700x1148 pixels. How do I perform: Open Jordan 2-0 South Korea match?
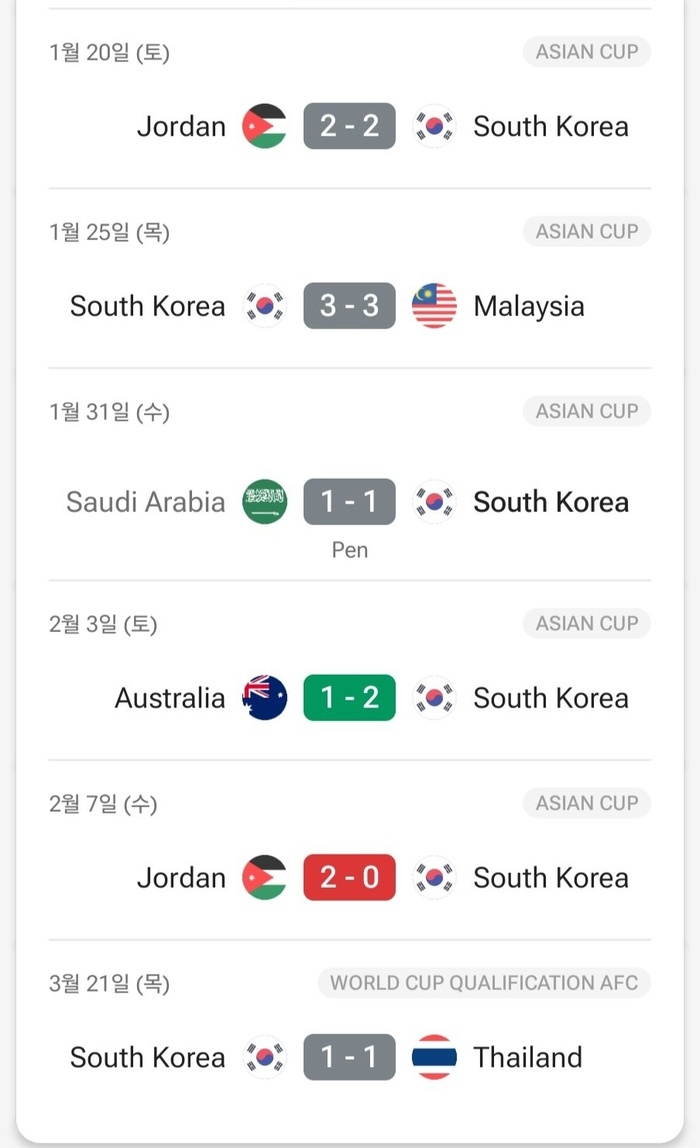coord(349,878)
